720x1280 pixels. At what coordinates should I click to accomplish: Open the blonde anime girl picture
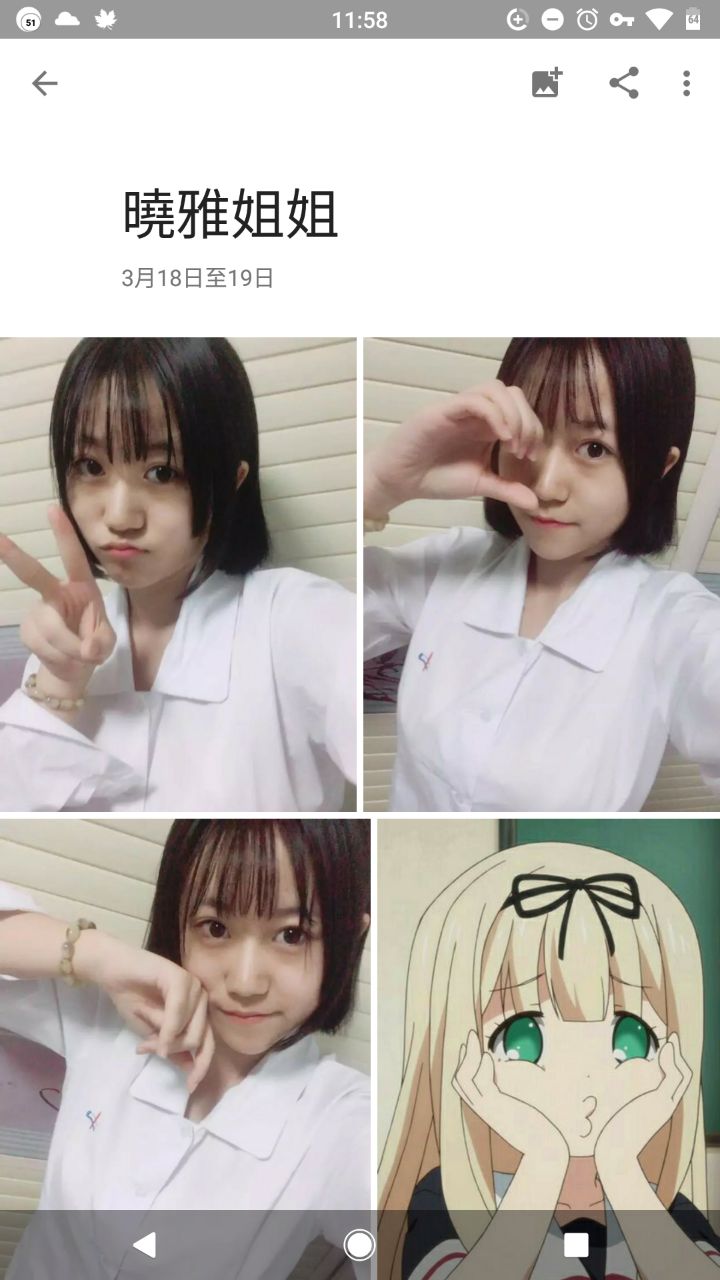(x=548, y=1010)
